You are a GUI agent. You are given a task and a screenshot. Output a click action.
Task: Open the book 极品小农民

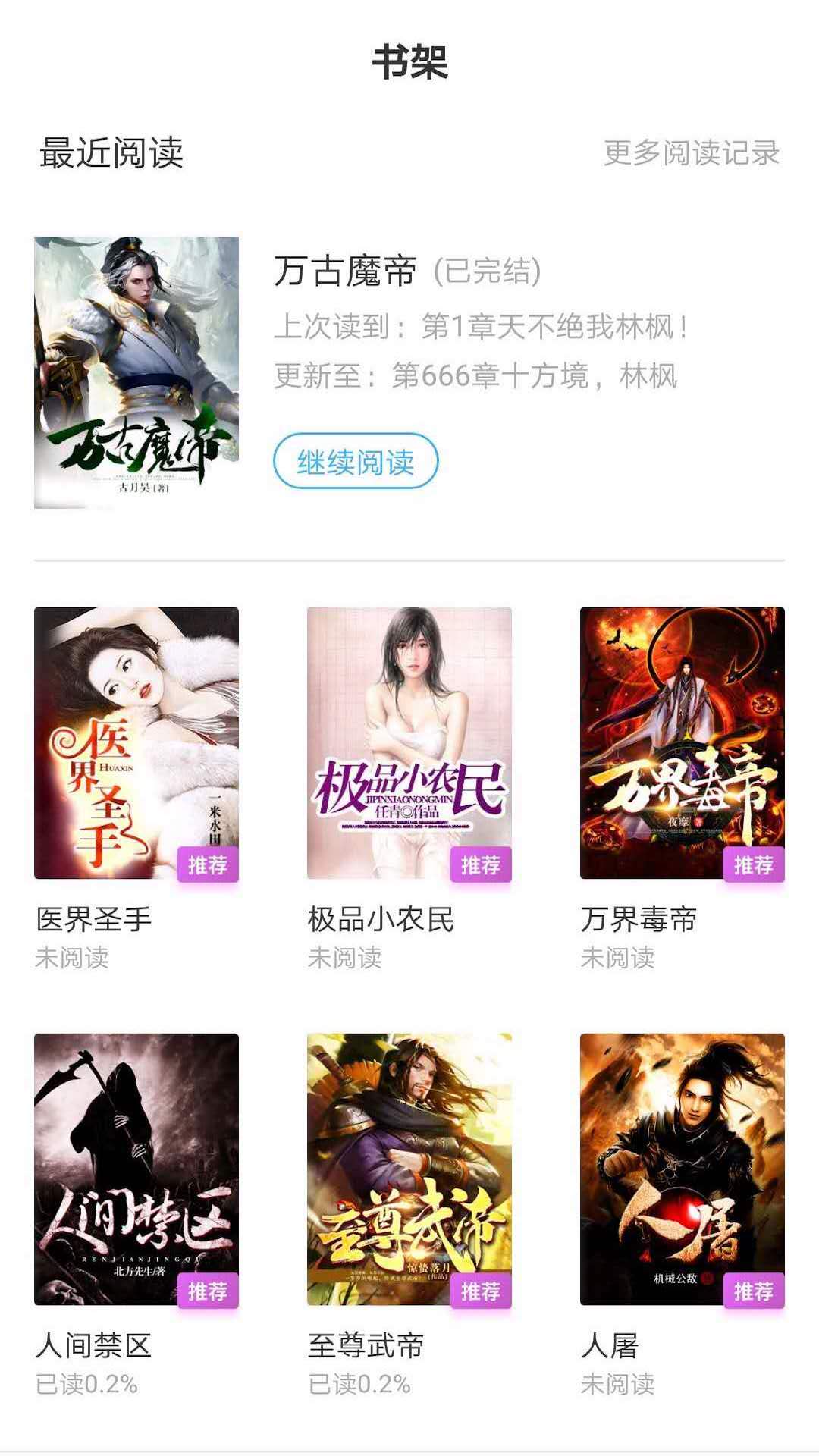pos(409,743)
